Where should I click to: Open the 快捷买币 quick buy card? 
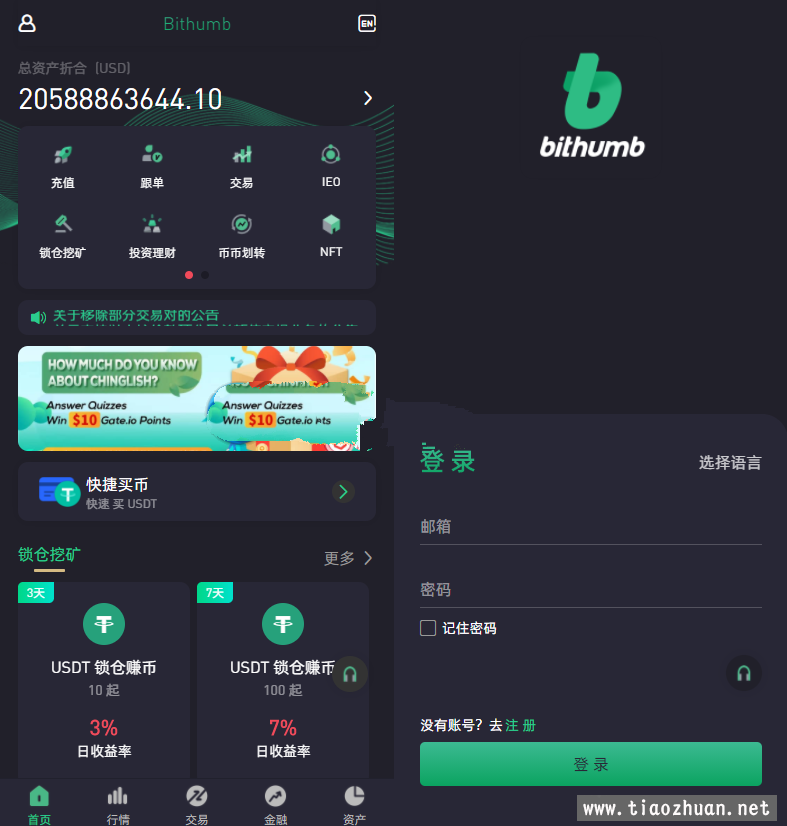pyautogui.click(x=196, y=491)
